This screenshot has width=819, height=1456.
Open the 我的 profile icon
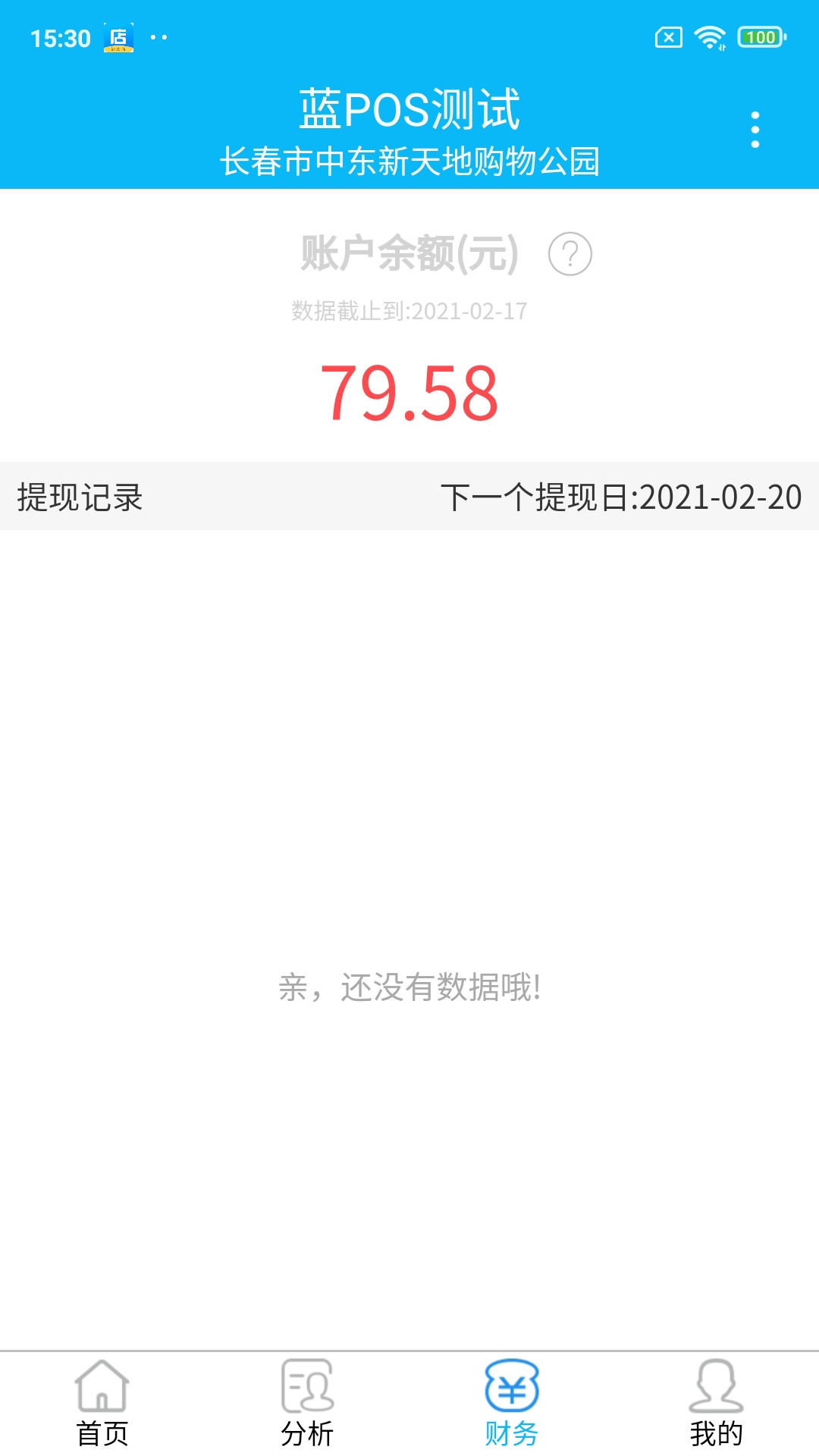click(x=716, y=1399)
